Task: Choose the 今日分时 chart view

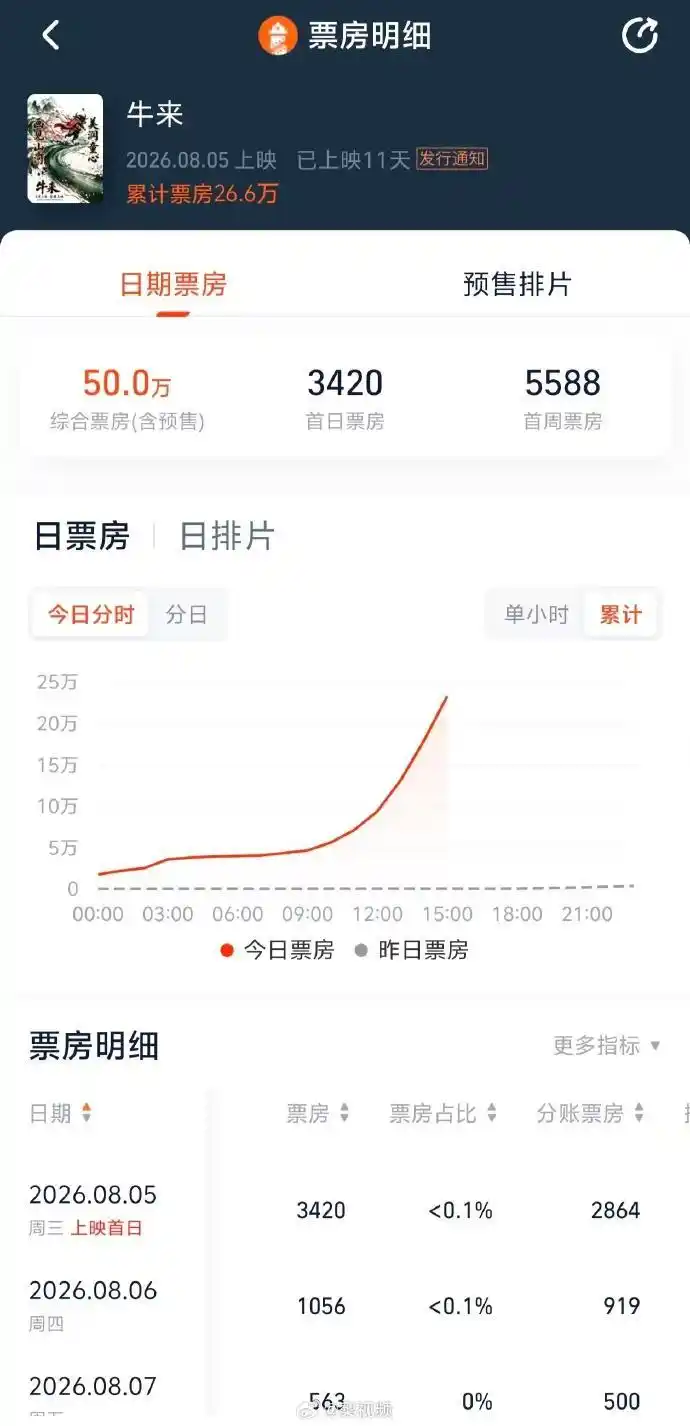Action: 90,614
